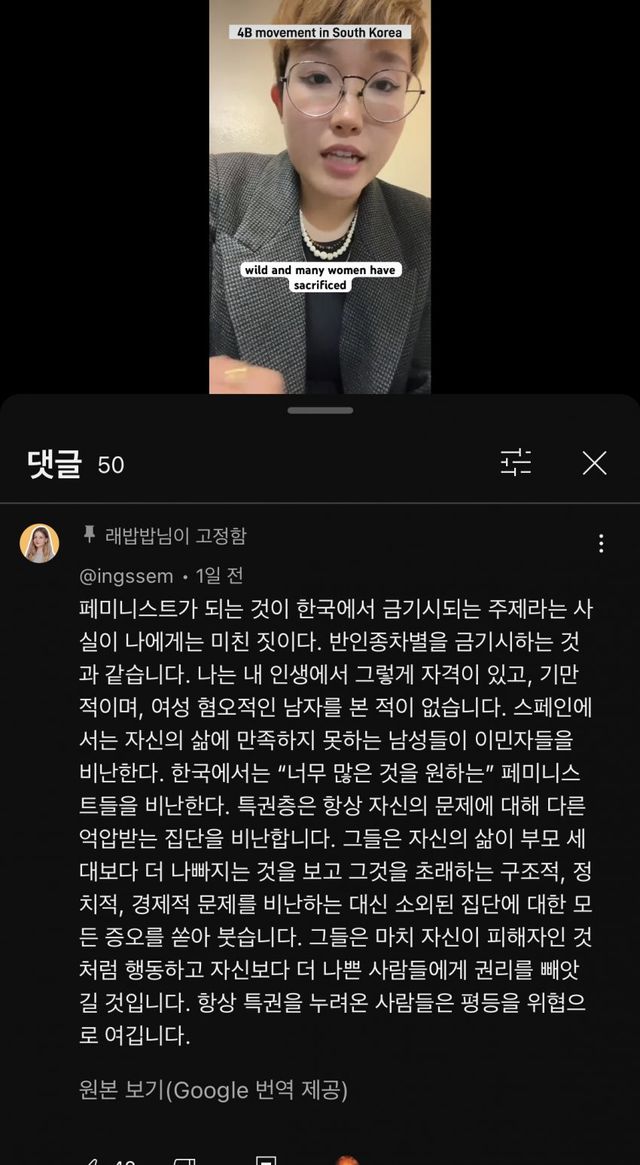Close the comments panel
The width and height of the screenshot is (640, 1165).
coord(595,463)
